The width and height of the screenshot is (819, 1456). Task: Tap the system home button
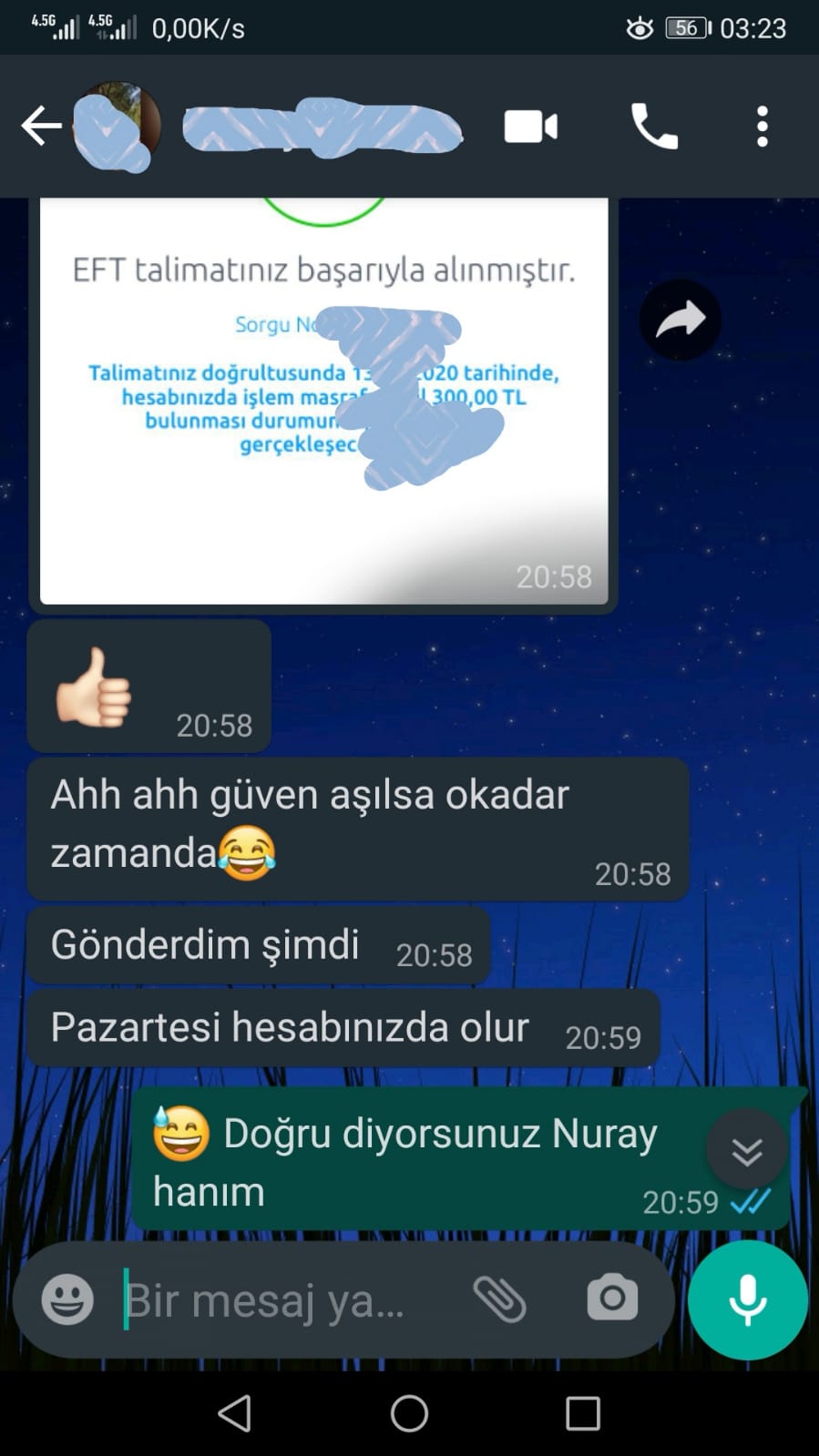409,1413
